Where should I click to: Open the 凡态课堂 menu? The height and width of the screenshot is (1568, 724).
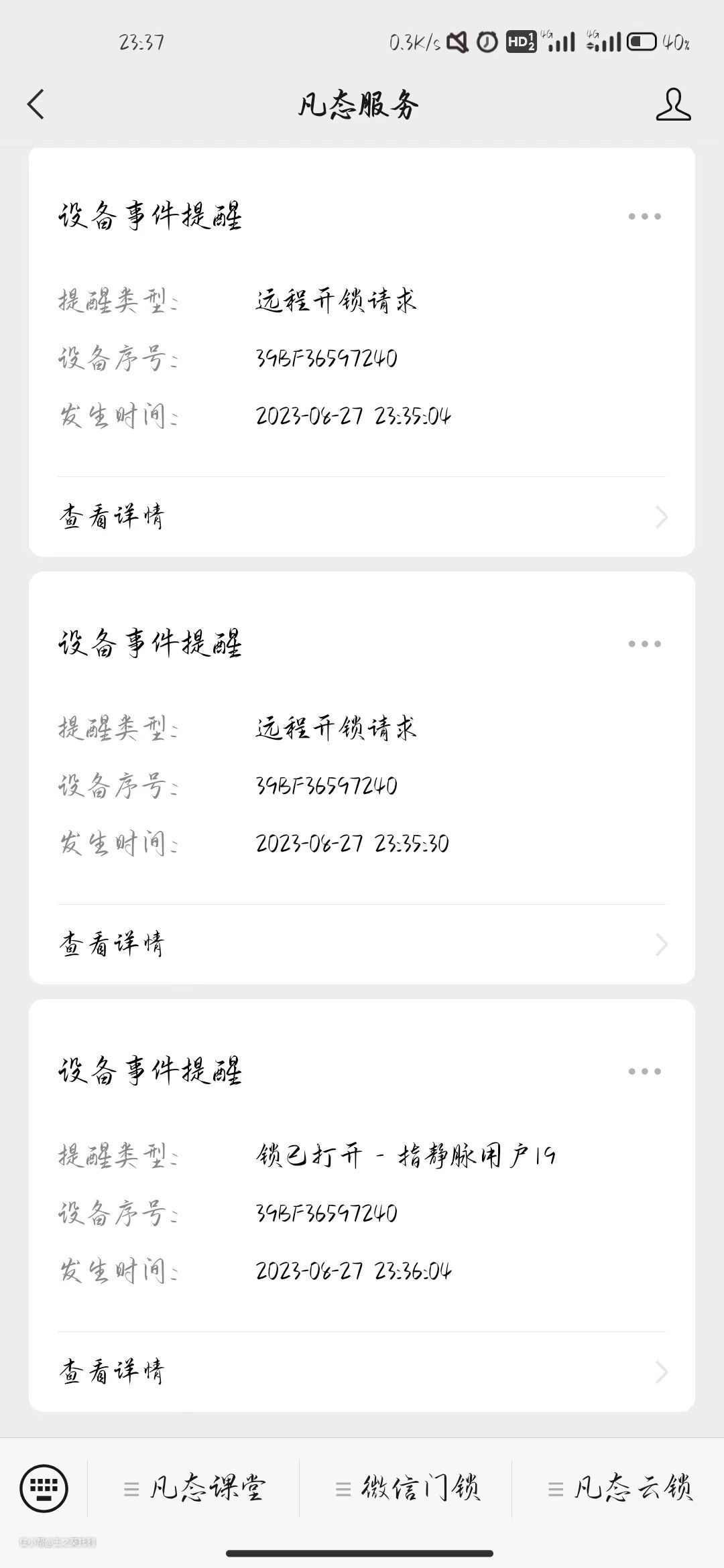click(x=194, y=1489)
